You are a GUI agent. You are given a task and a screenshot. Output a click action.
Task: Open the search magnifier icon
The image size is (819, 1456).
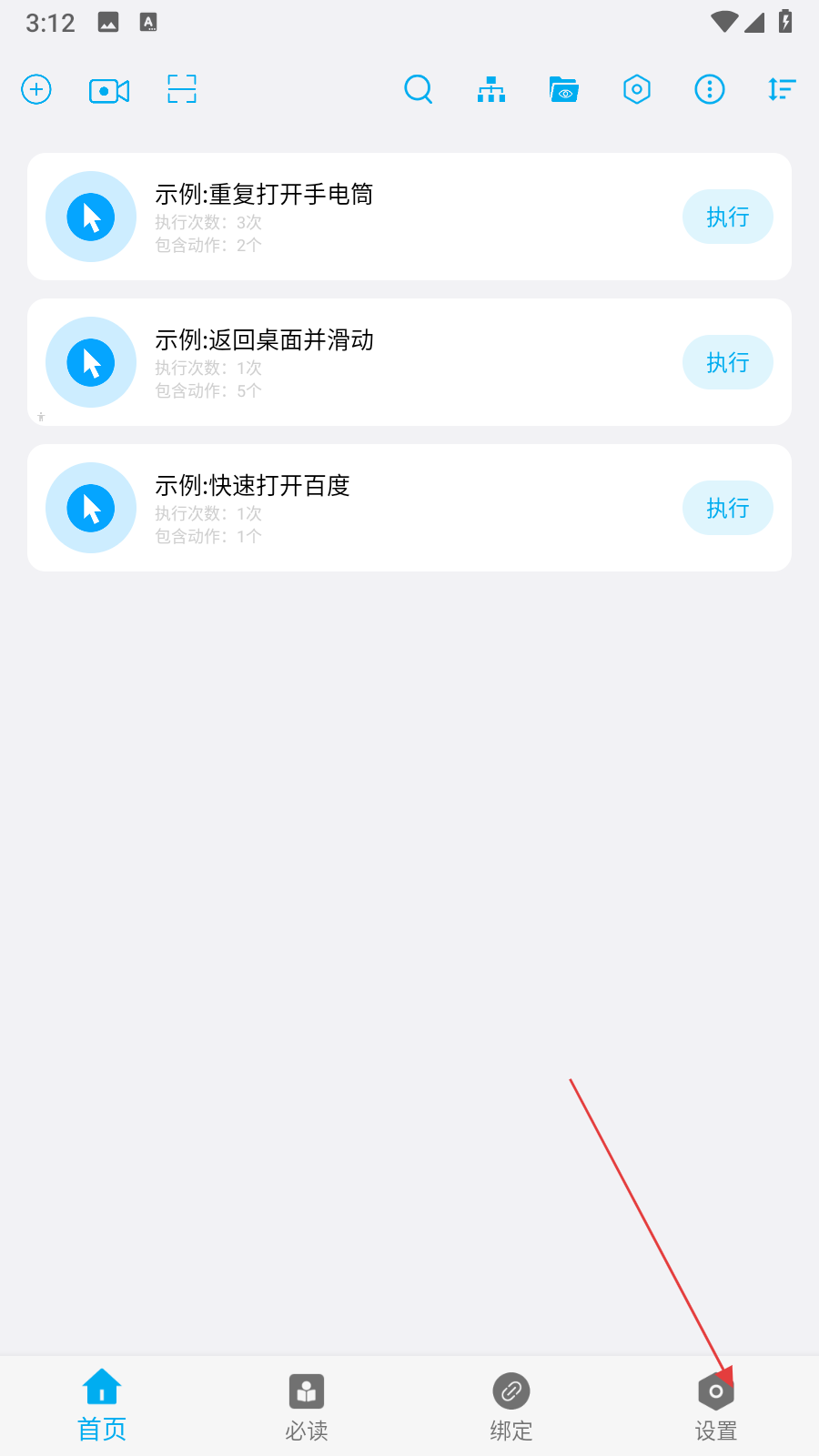(x=418, y=89)
